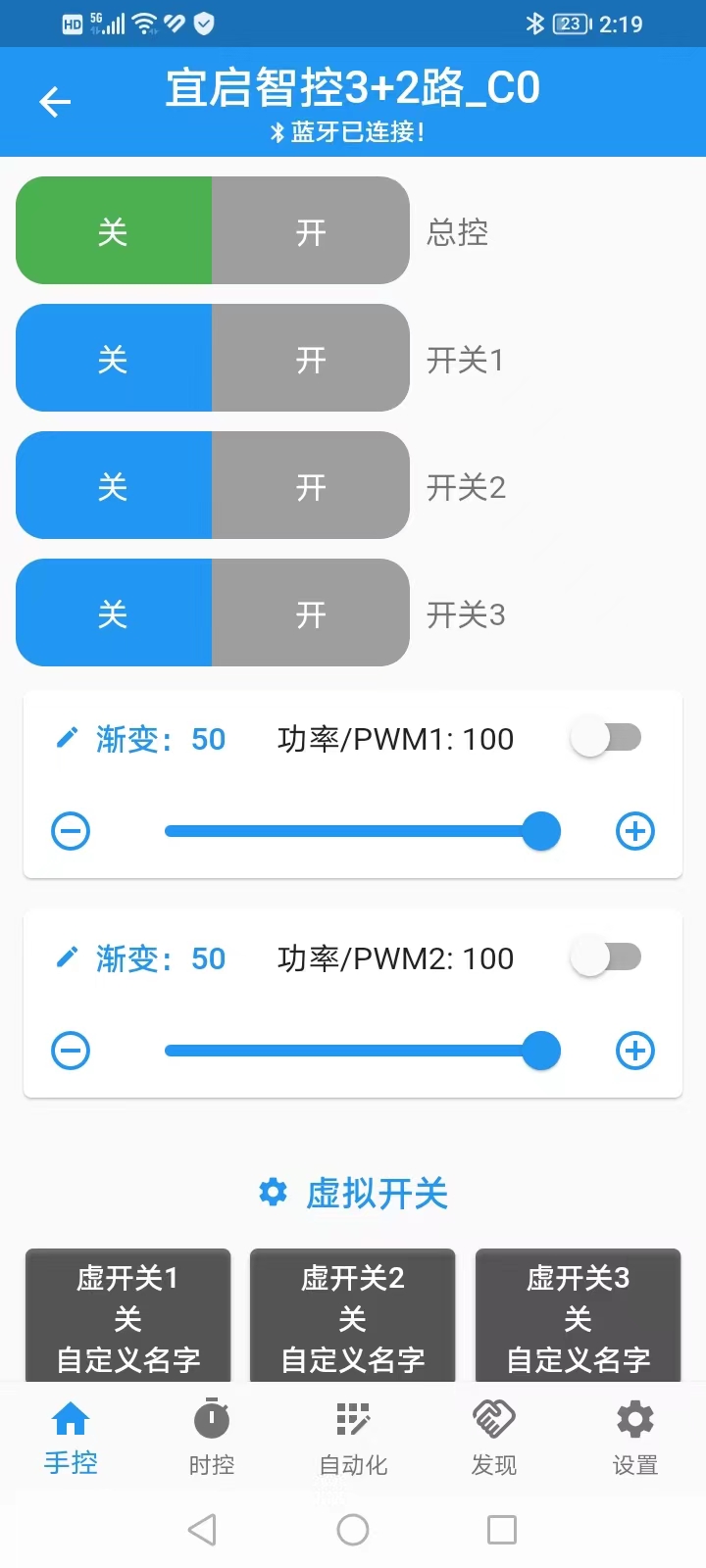Tap the 自动化 automation icon
706x1568 pixels.
(352, 1418)
